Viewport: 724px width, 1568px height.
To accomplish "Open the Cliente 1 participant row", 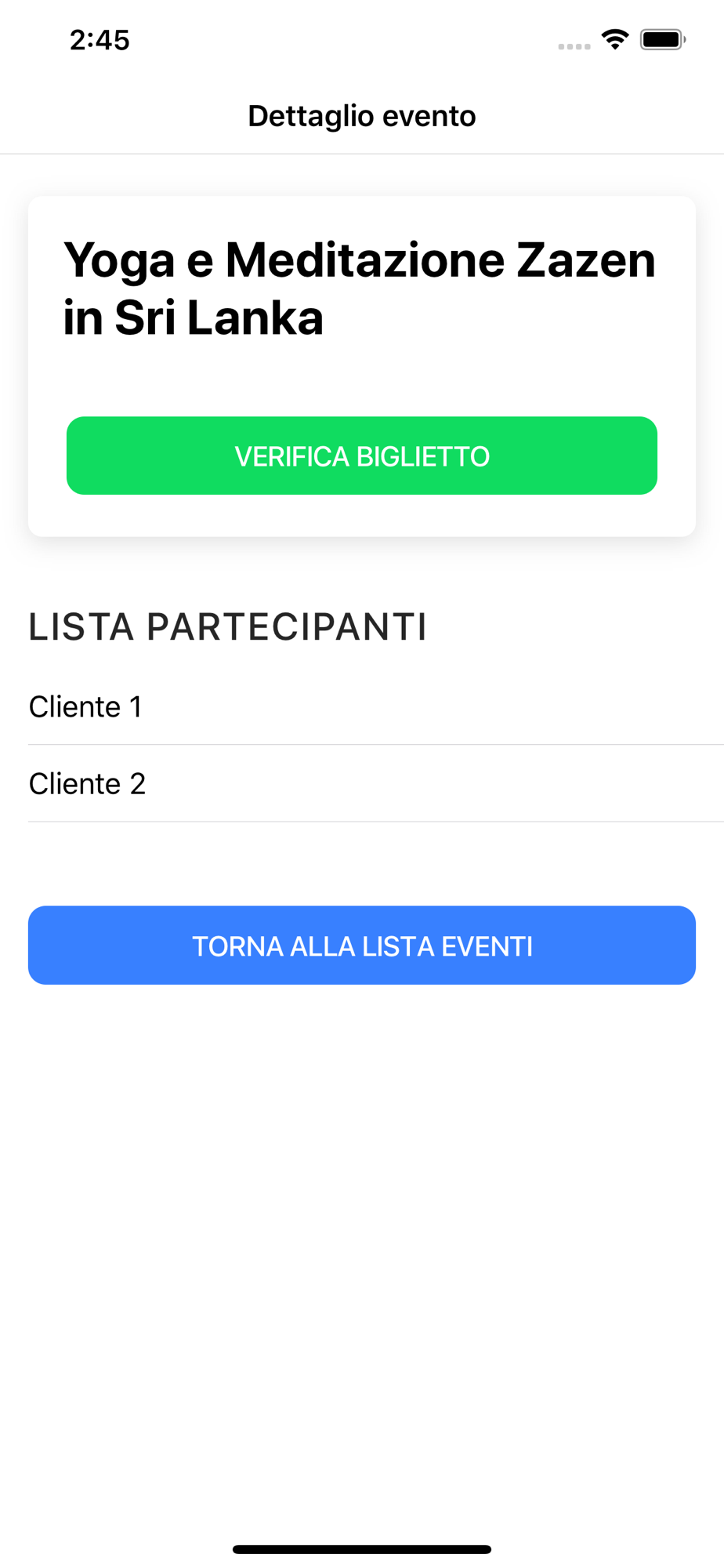I will (376, 706).
